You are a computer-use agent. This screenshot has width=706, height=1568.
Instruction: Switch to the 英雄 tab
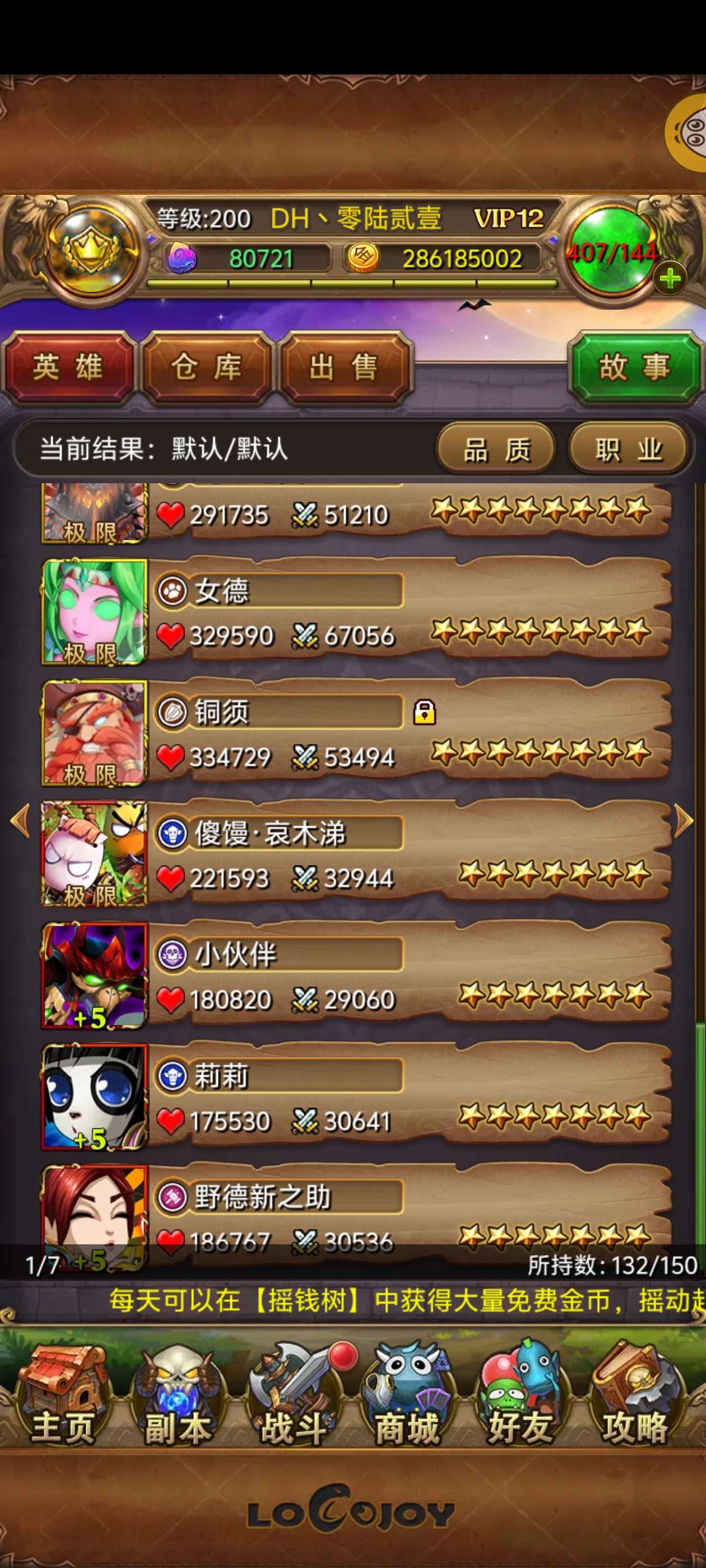[68, 368]
